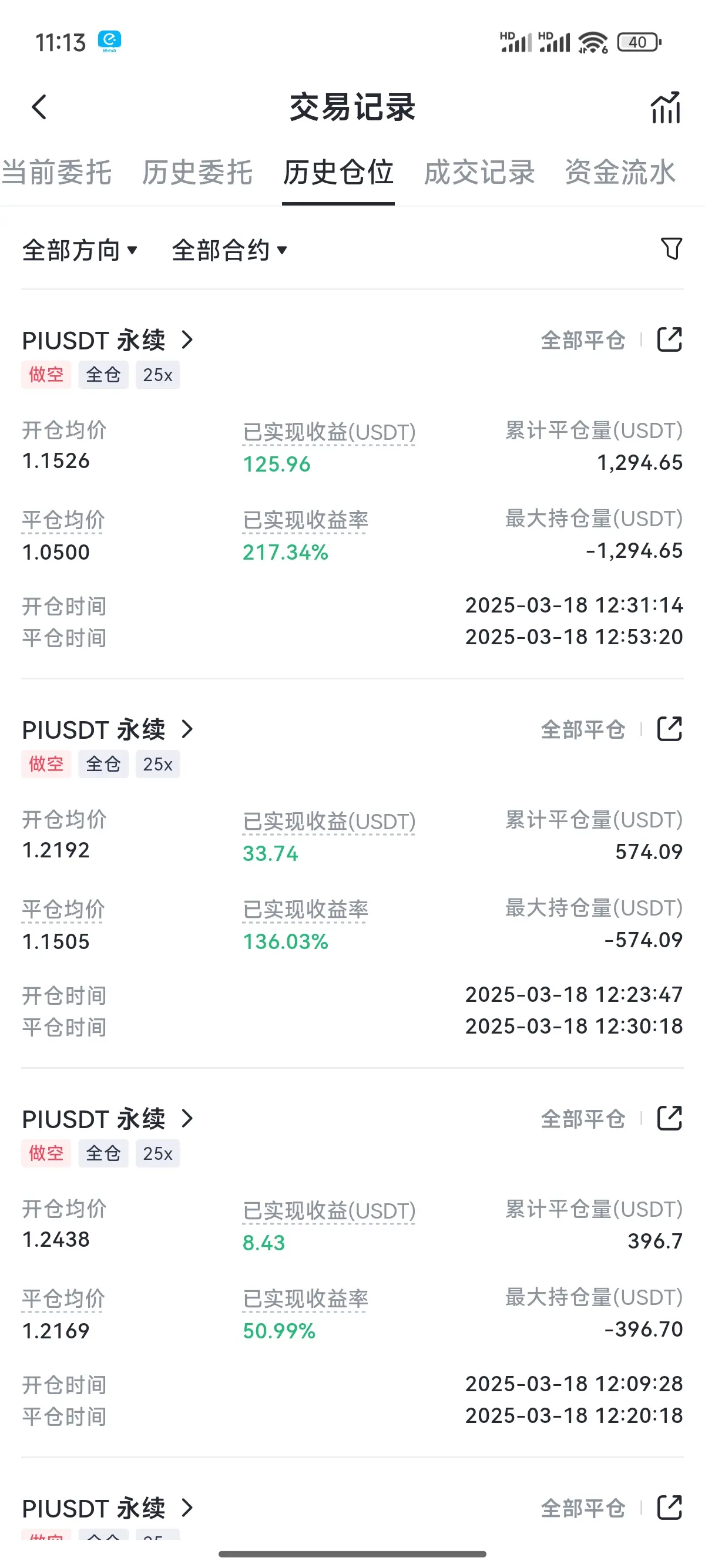Image resolution: width=705 pixels, height=1568 pixels.
Task: Switch to the 资金流水 tab
Action: 620,172
